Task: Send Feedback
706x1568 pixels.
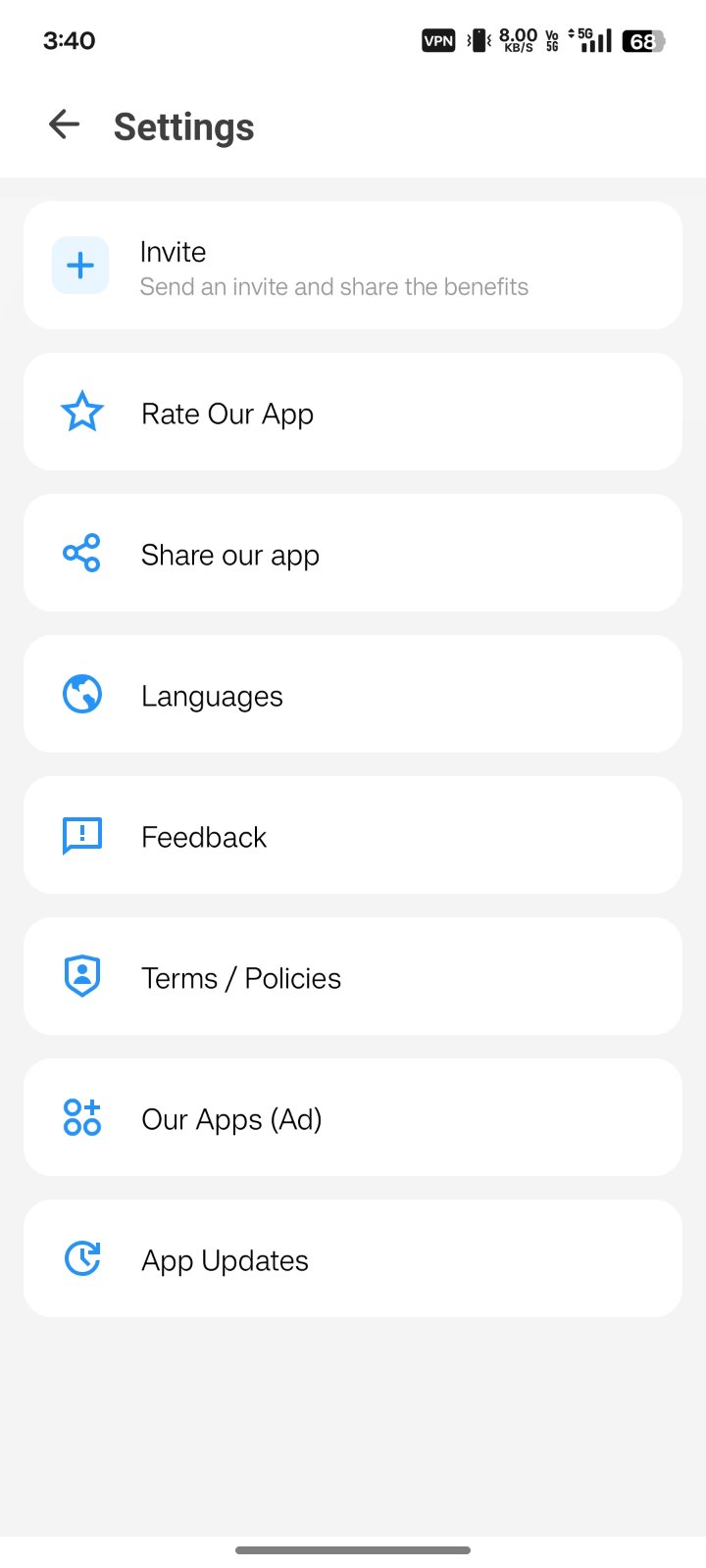Action: (352, 836)
